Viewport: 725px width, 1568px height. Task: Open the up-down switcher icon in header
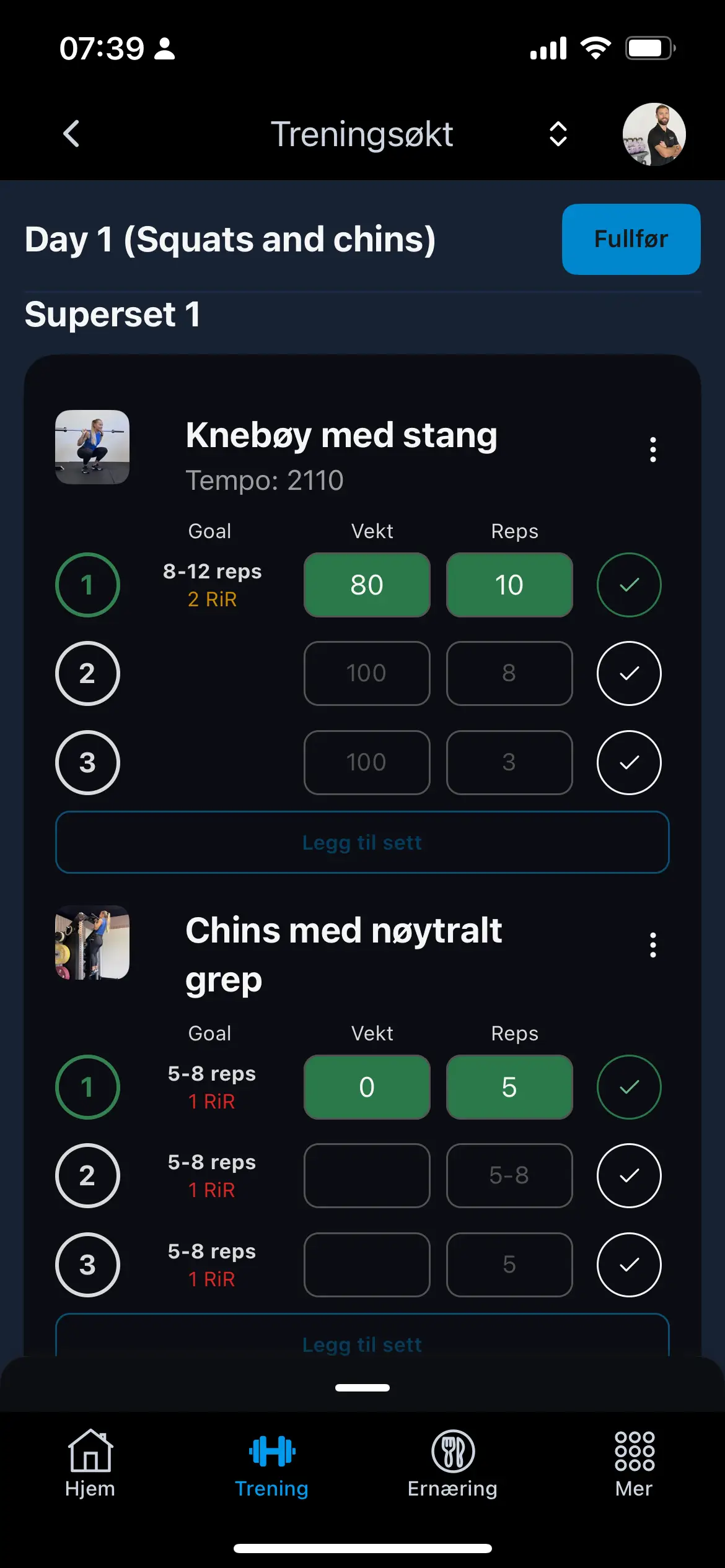tap(558, 134)
